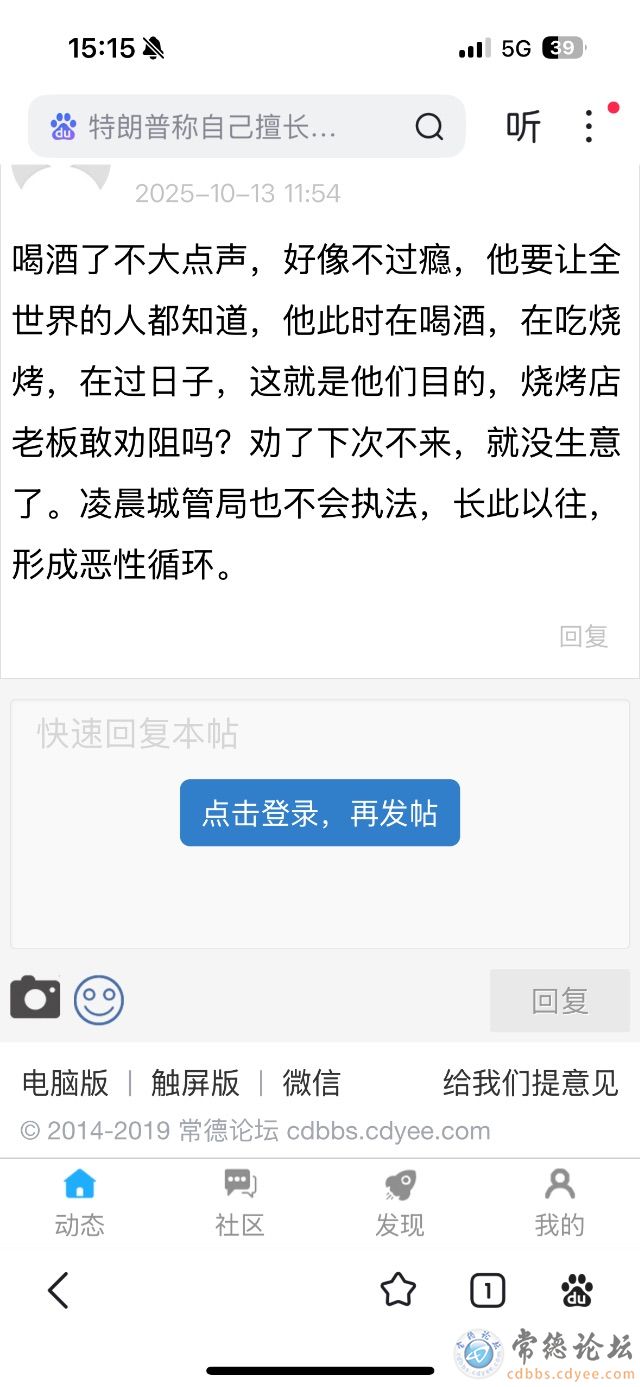Open the emoji smiley picker
This screenshot has height=1387, width=640.
point(99,999)
